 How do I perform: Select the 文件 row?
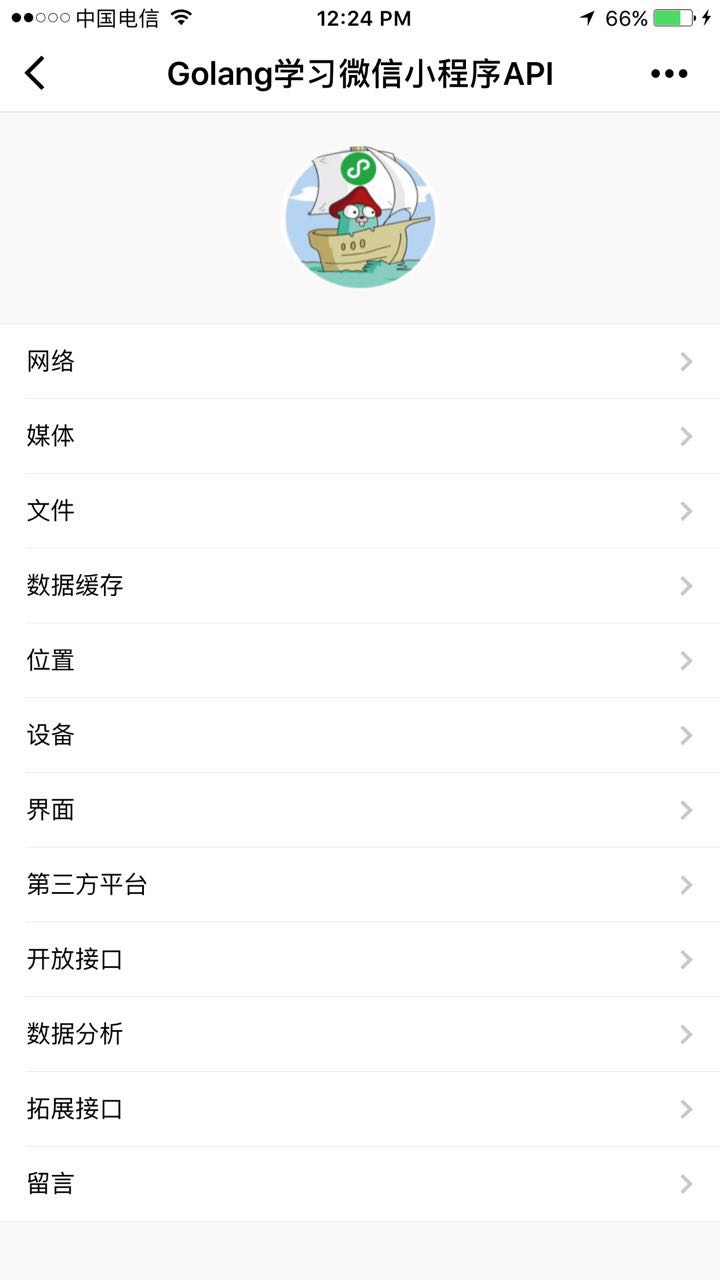click(x=360, y=511)
